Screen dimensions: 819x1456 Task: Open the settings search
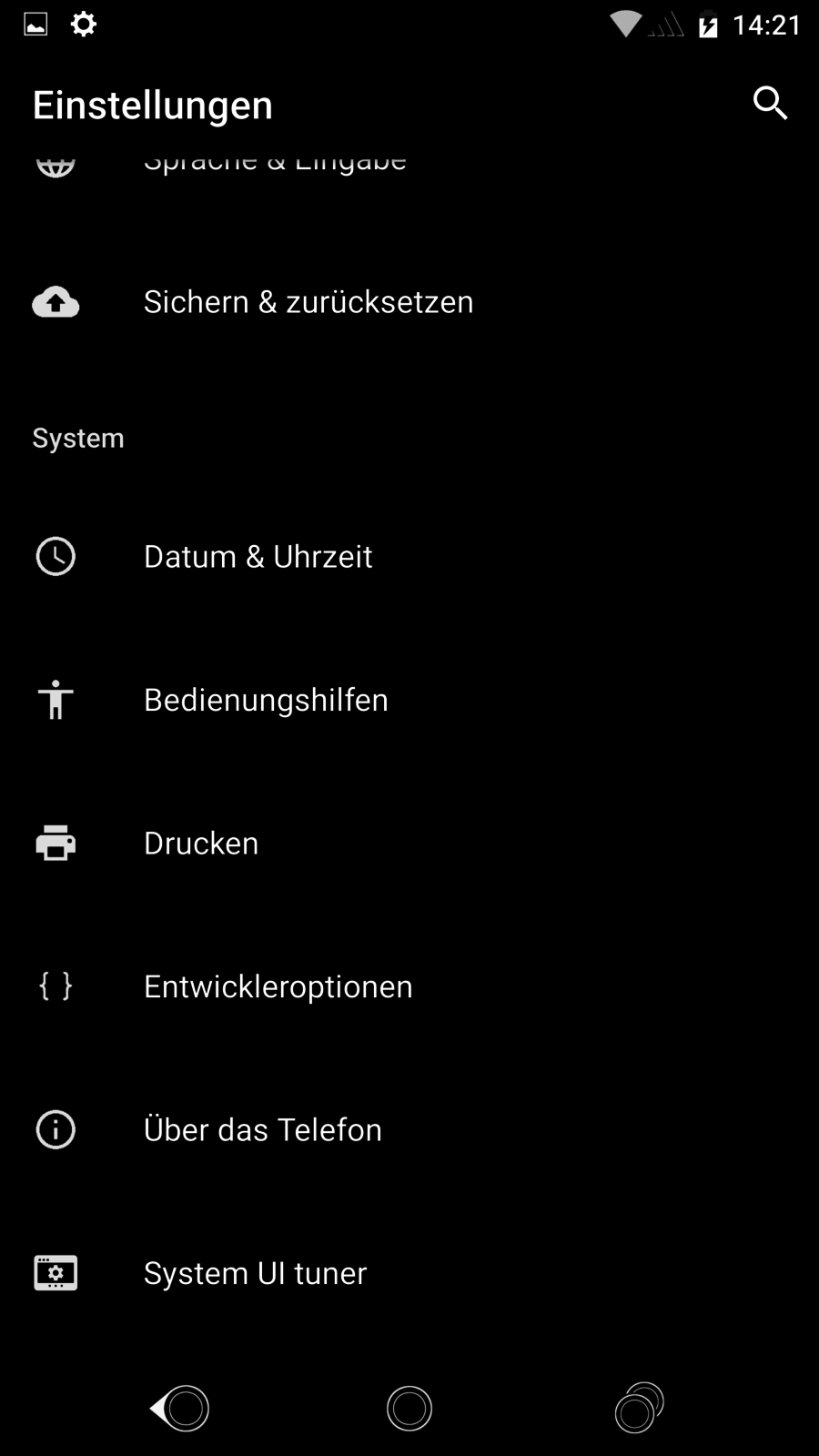pyautogui.click(x=770, y=104)
